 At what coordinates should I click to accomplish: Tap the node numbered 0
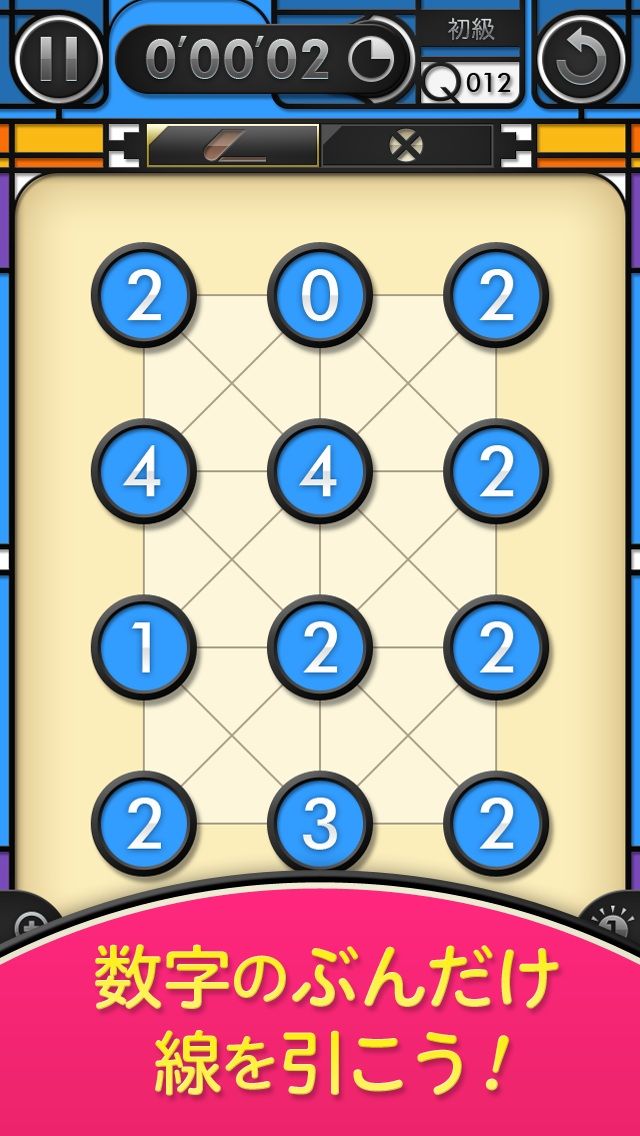pos(320,295)
